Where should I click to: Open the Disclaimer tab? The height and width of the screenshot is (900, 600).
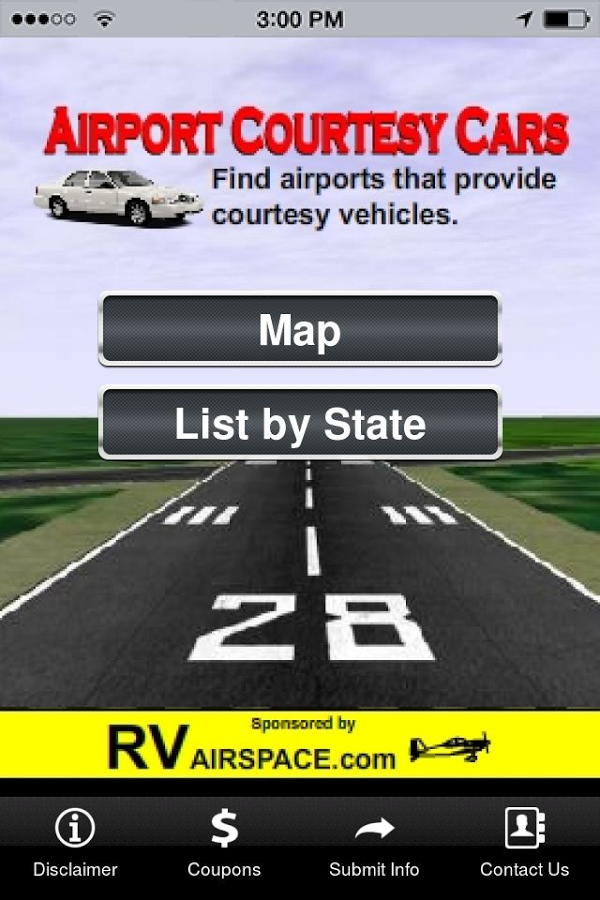click(x=75, y=843)
